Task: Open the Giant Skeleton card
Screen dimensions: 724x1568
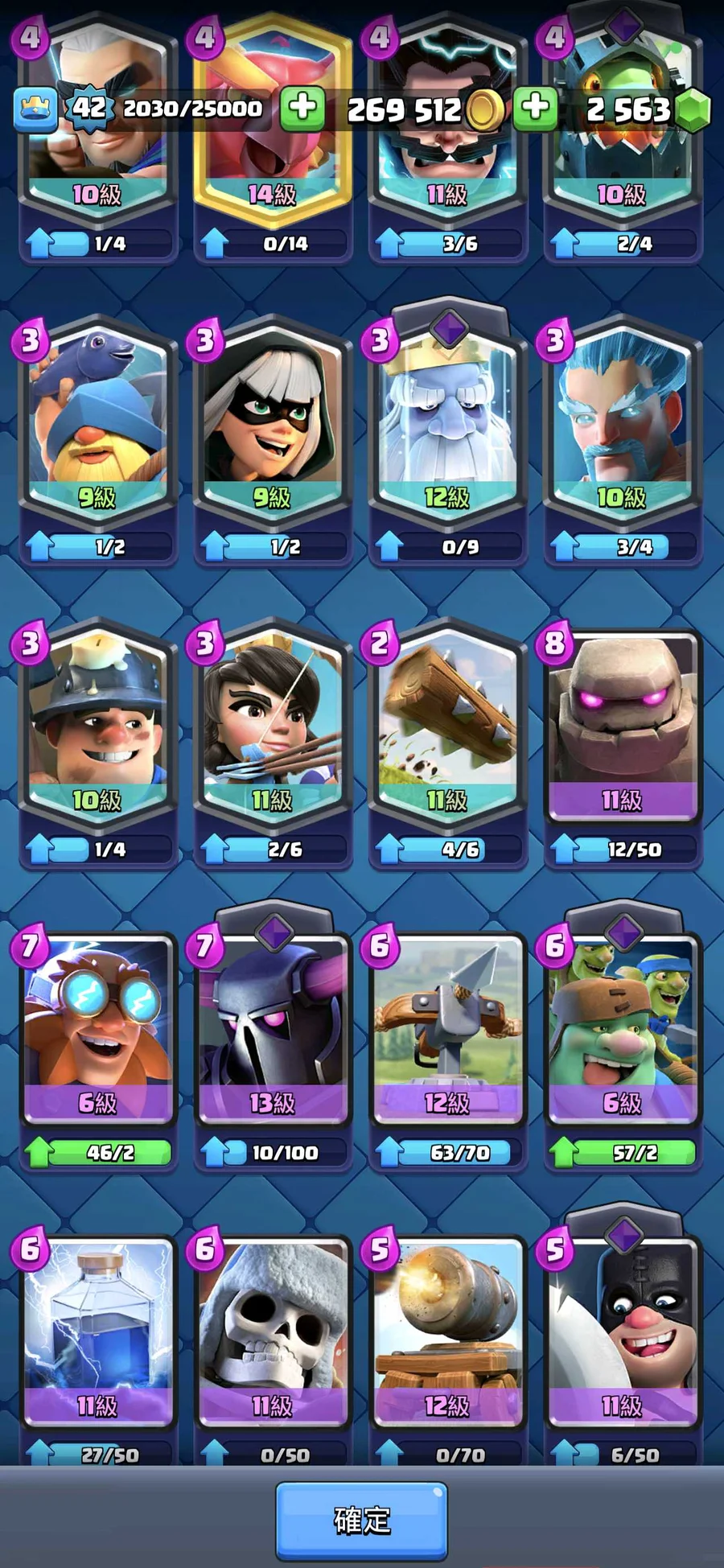Action: [273, 1327]
